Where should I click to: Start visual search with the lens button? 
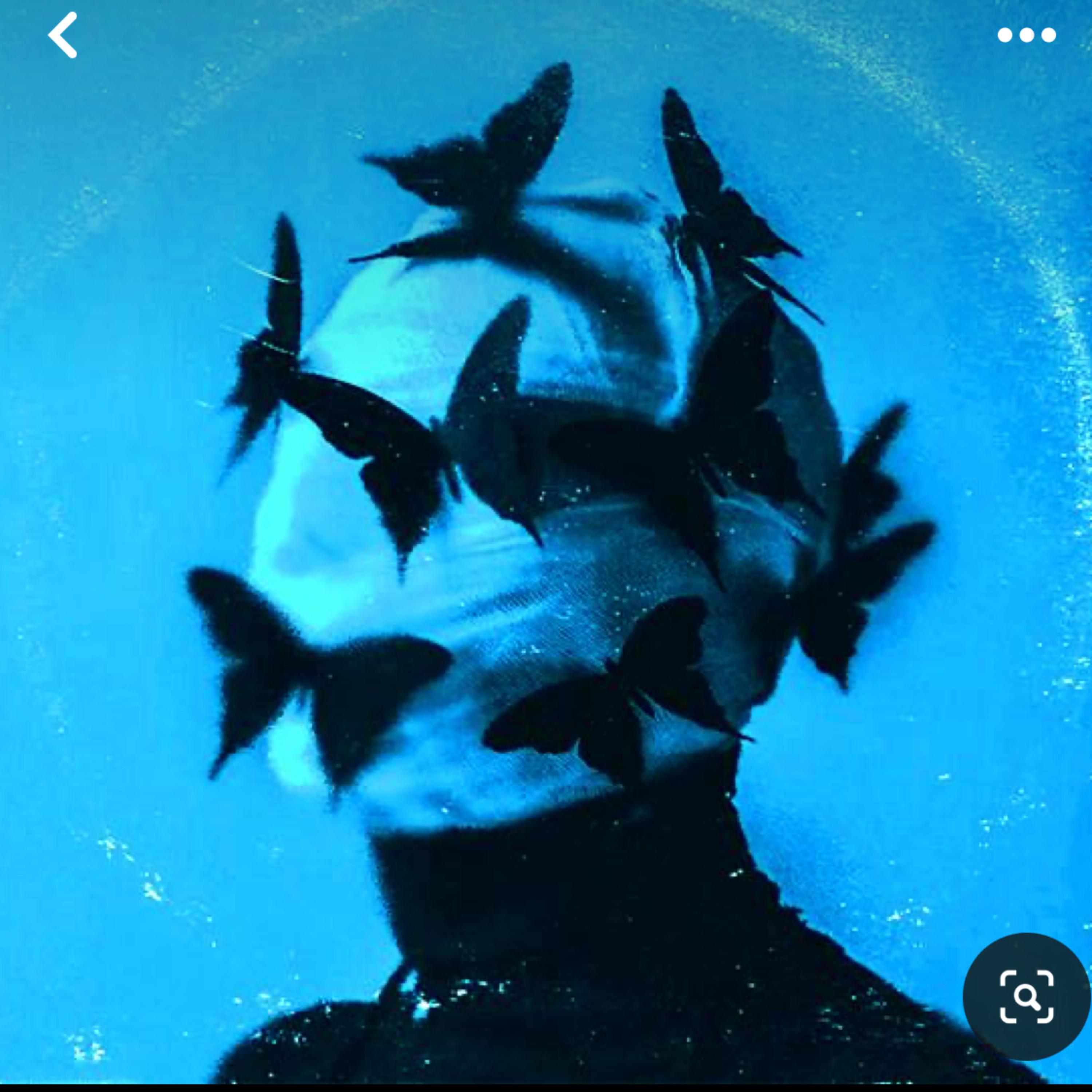[1026, 997]
